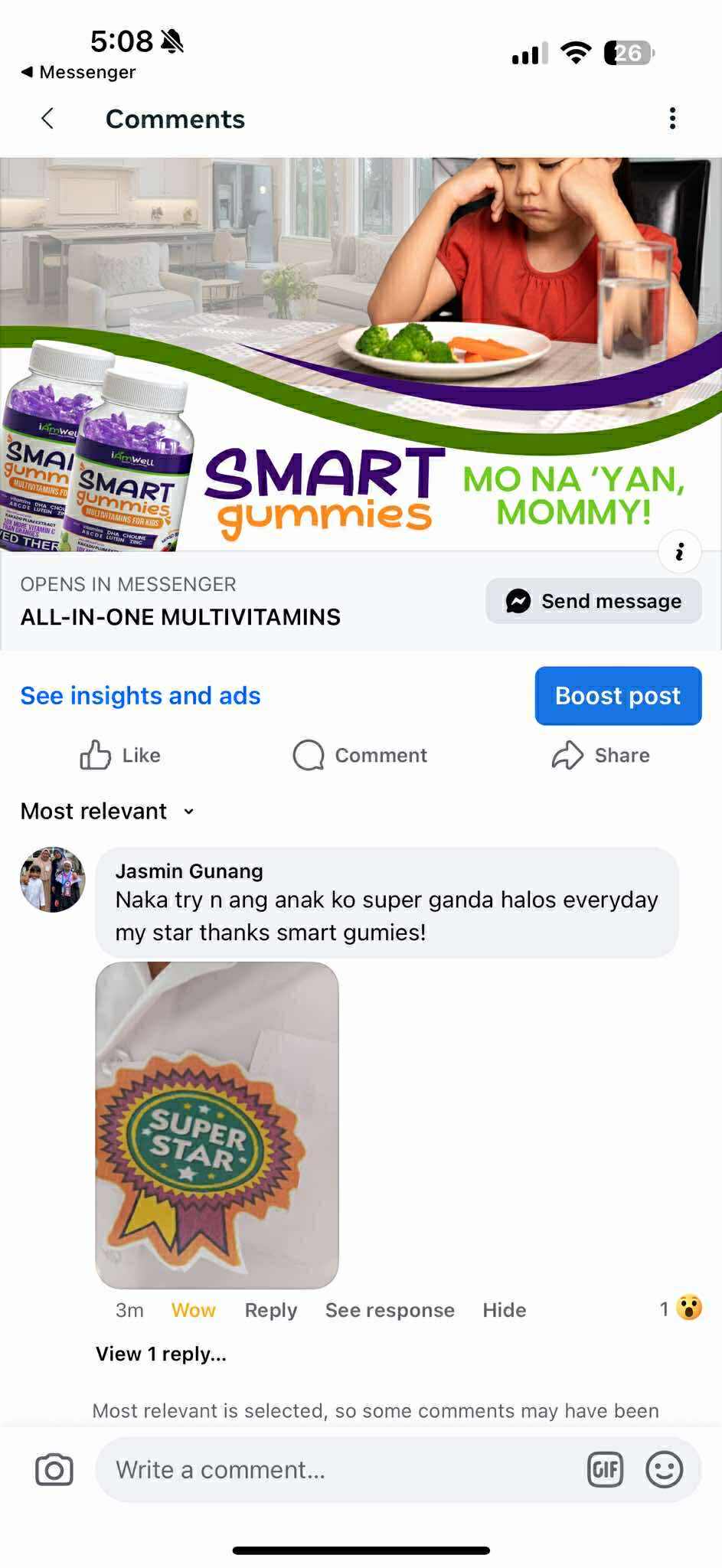
Task: Open the Super Star photo in the comment
Action: tap(217, 1125)
